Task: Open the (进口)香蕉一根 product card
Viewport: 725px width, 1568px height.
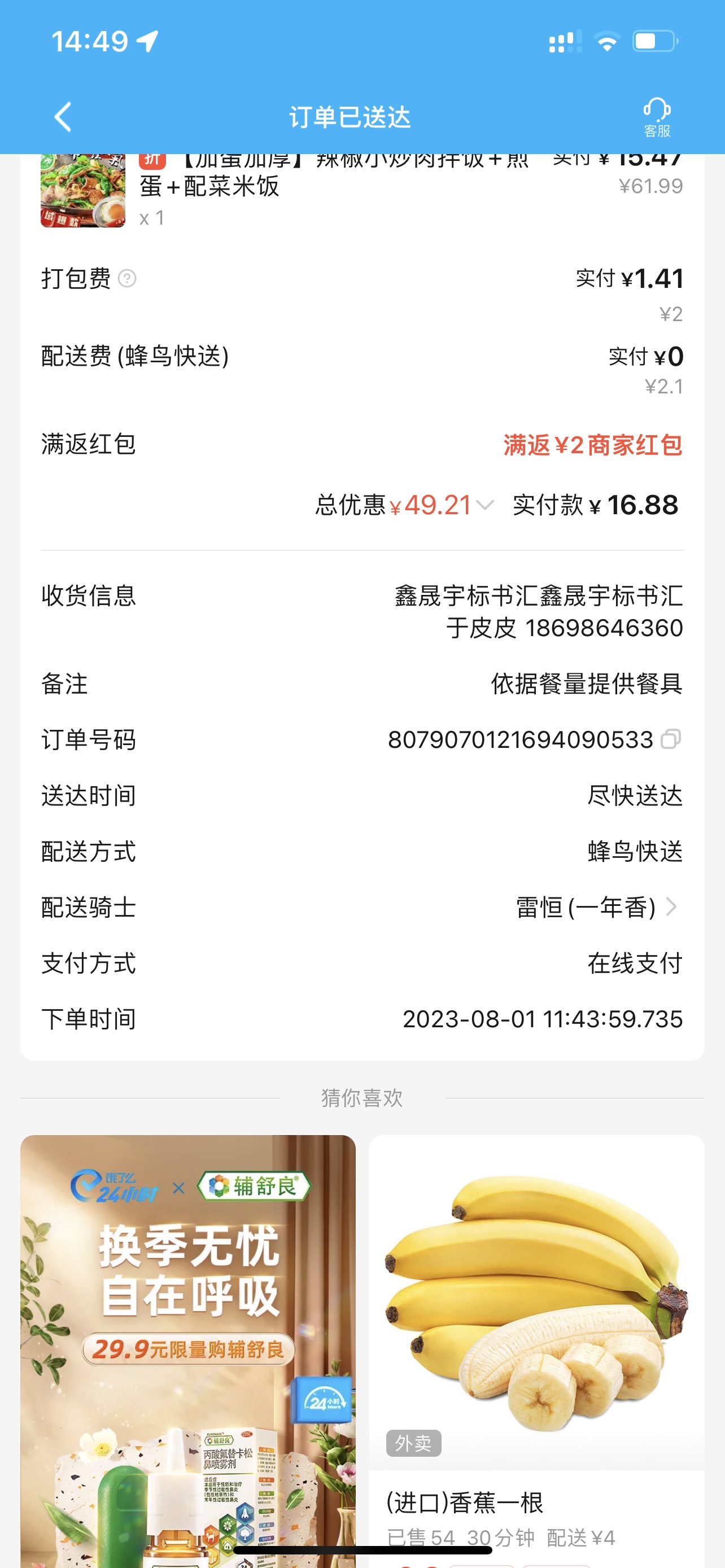Action: (536, 1339)
